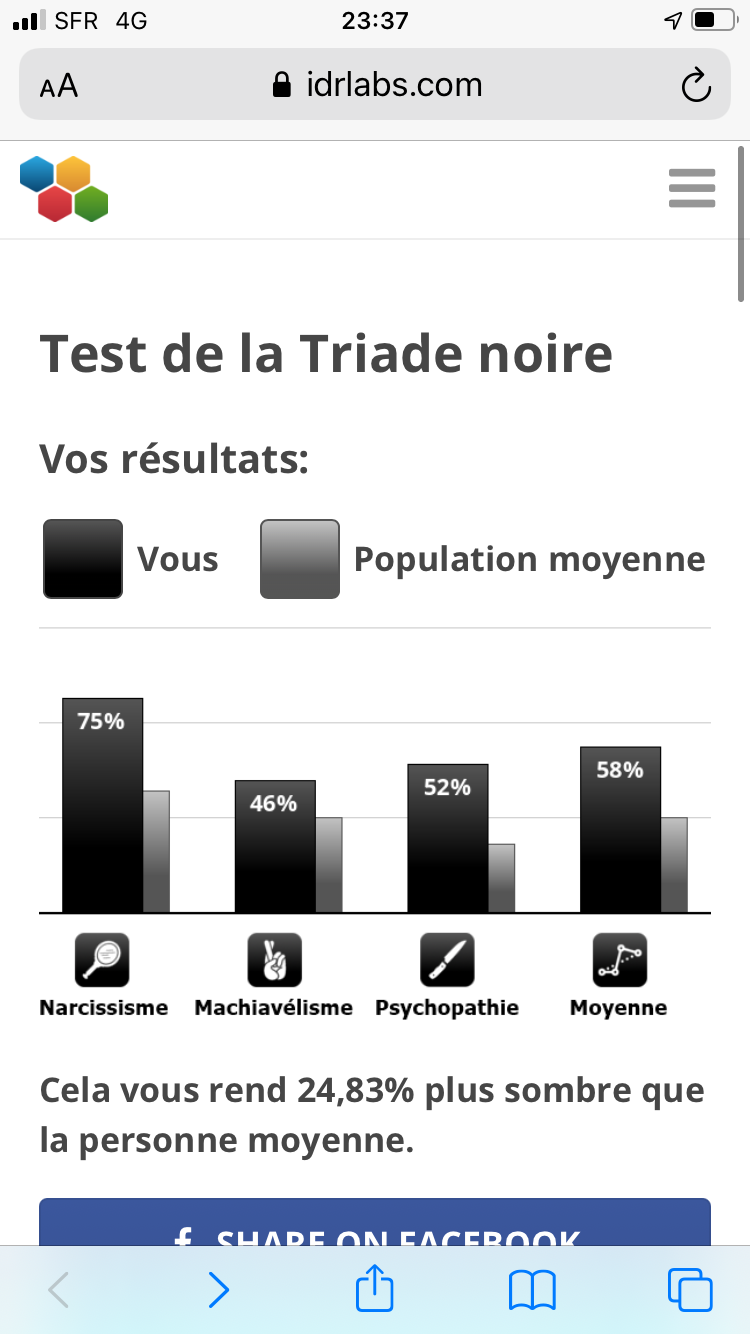Go forward in Safari
Viewport: 750px width, 1334px height.
pos(218,1290)
